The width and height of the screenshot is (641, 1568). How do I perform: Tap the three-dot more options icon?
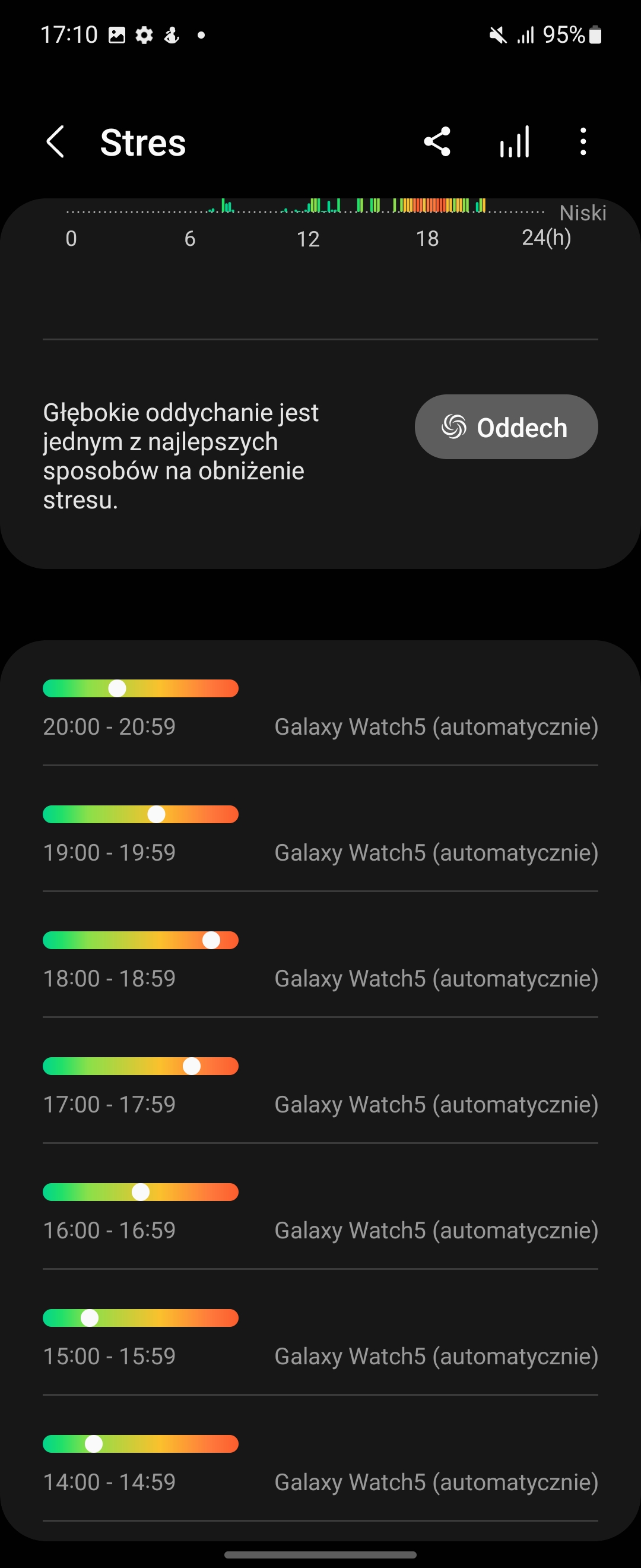[583, 142]
